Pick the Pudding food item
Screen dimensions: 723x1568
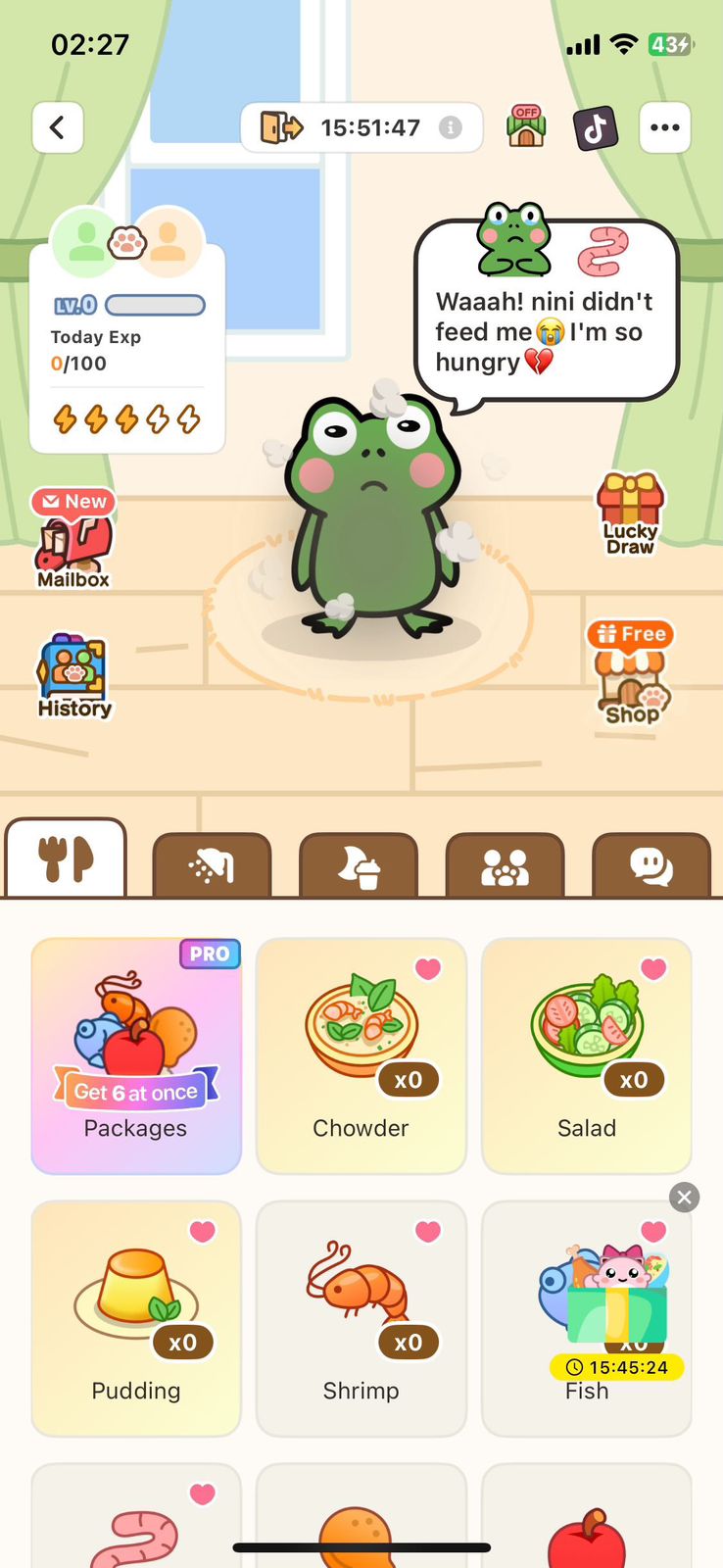click(x=136, y=1318)
